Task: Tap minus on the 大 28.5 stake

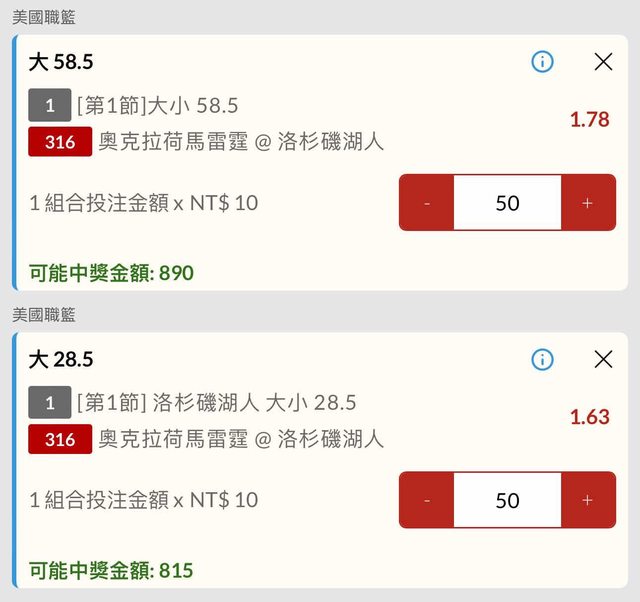Action: click(427, 500)
